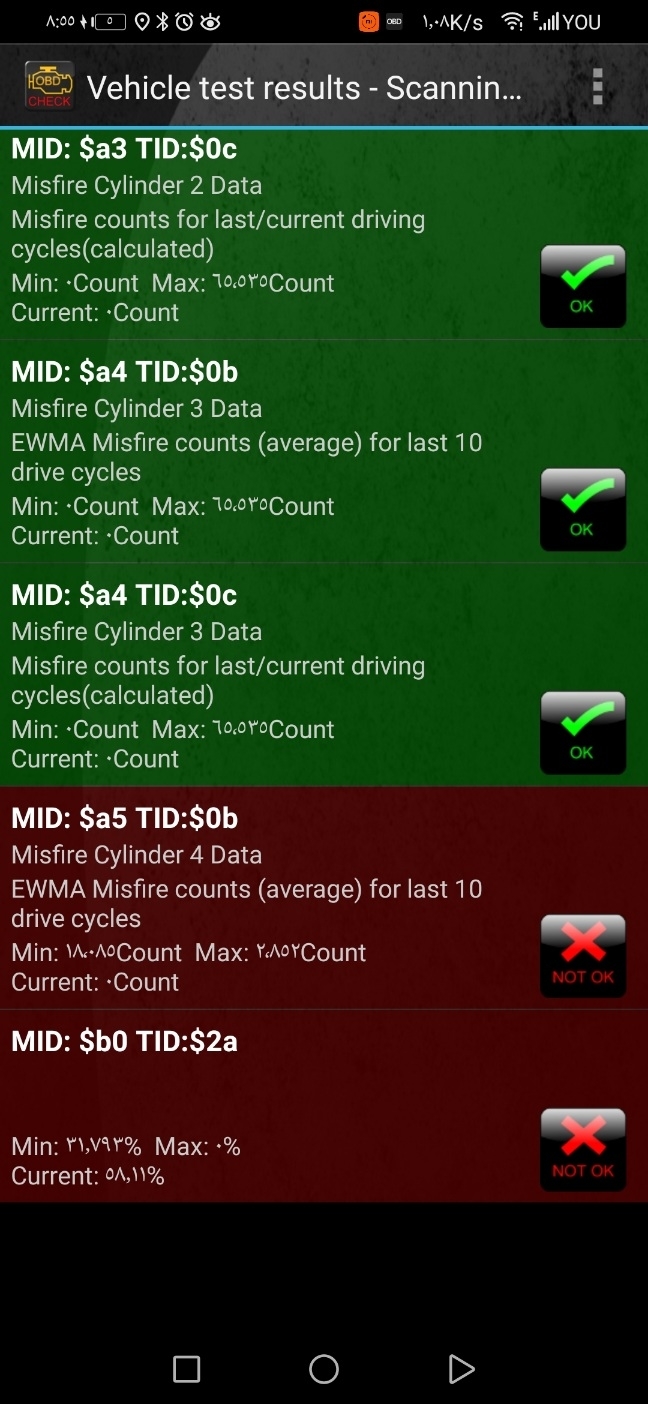Open the overflow menu in the app bar
This screenshot has height=1404, width=648.
tap(597, 87)
